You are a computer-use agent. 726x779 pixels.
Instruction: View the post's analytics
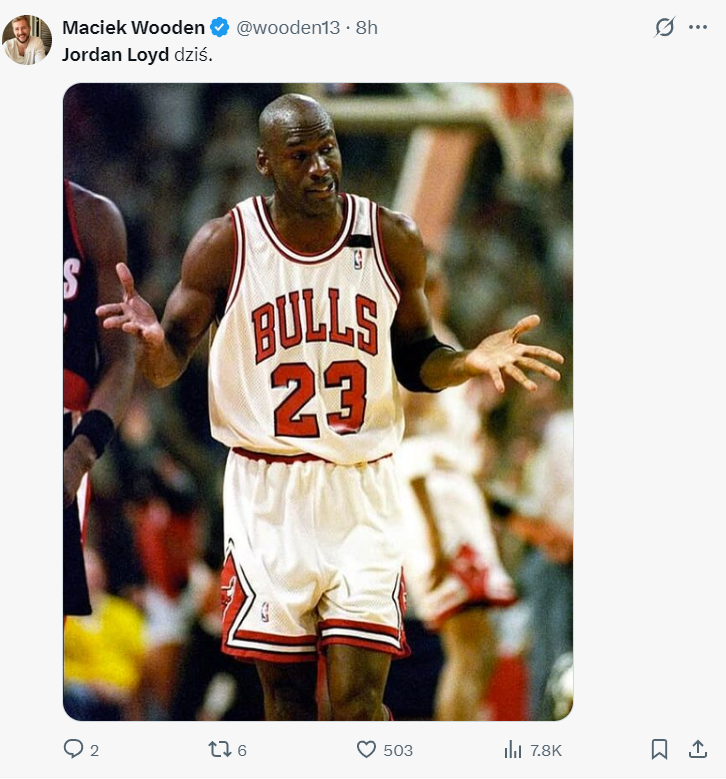[x=513, y=749]
